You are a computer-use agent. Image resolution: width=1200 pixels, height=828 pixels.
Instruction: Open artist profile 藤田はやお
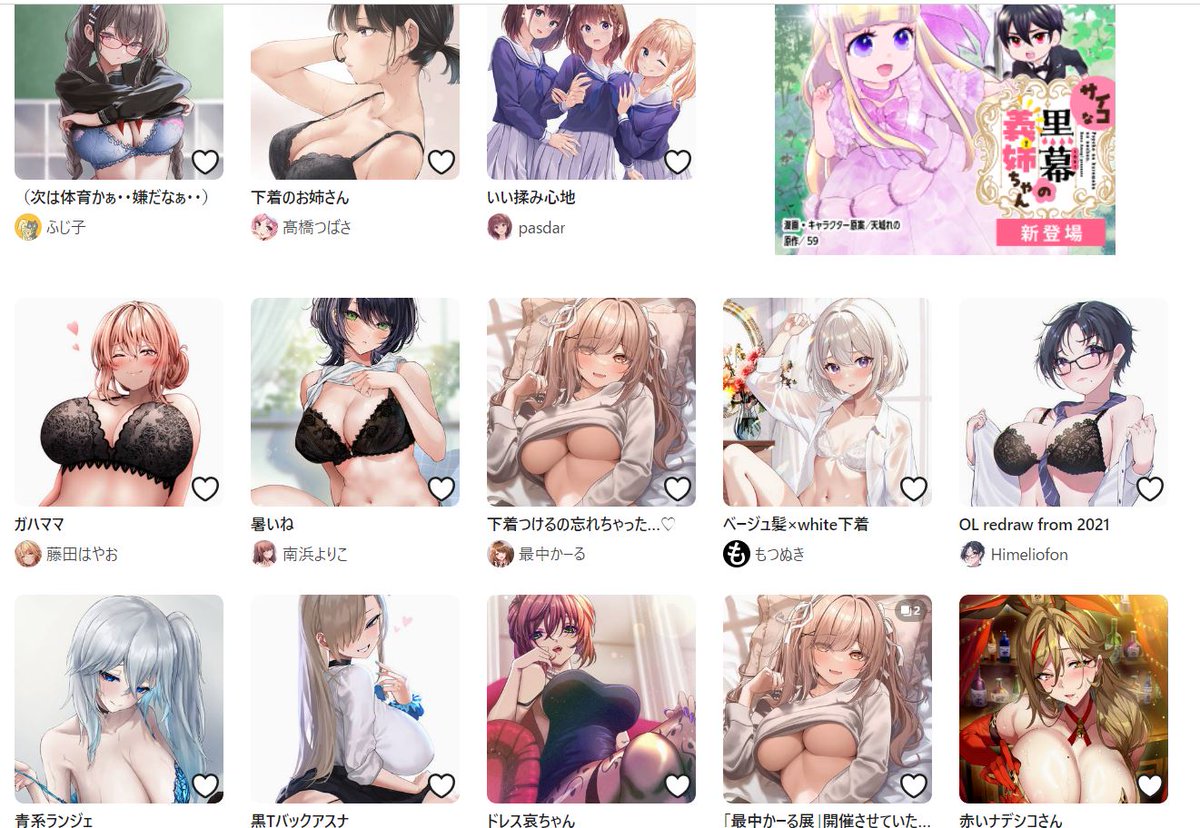[x=81, y=554]
